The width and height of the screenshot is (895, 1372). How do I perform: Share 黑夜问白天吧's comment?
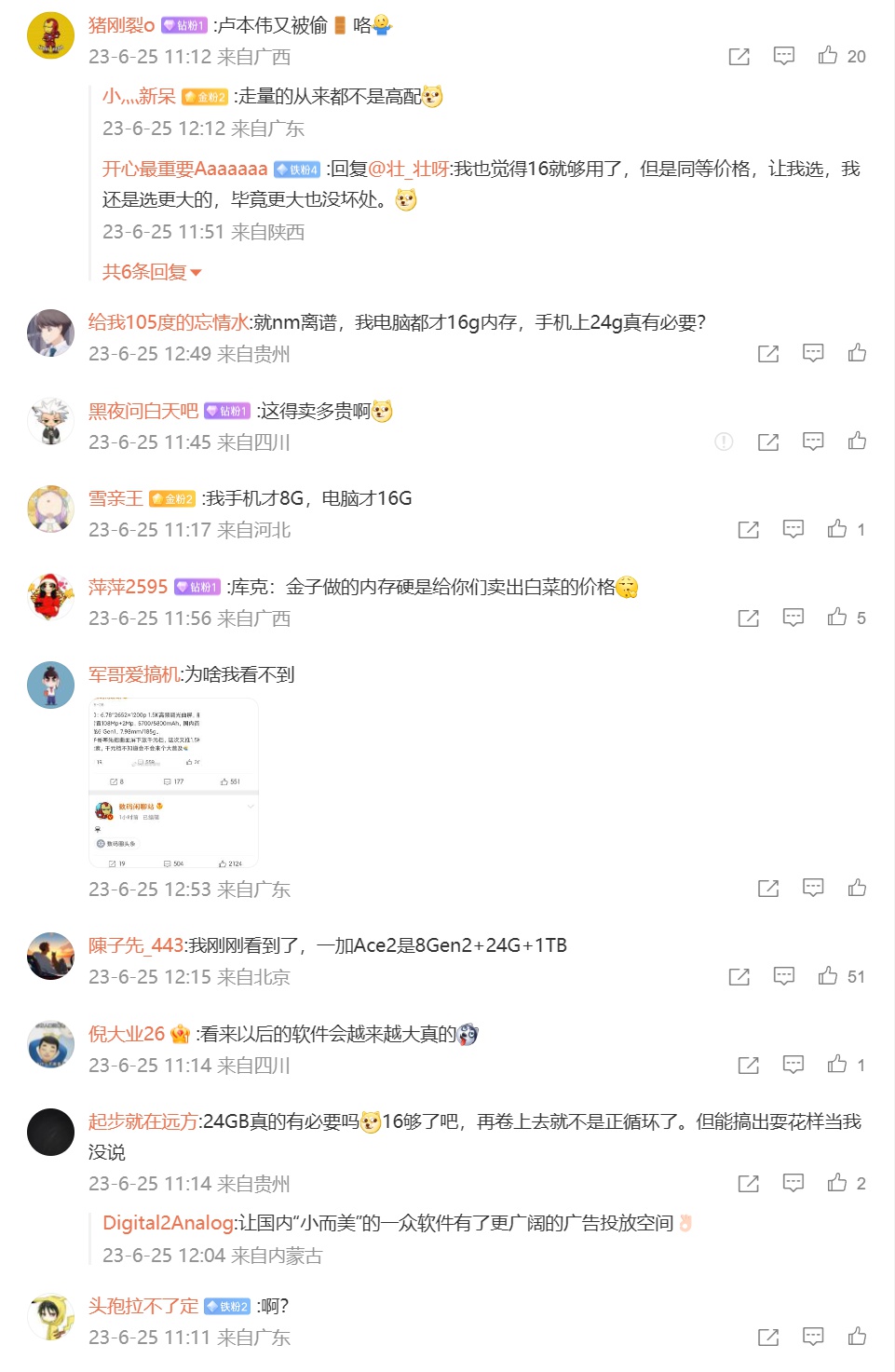point(768,441)
